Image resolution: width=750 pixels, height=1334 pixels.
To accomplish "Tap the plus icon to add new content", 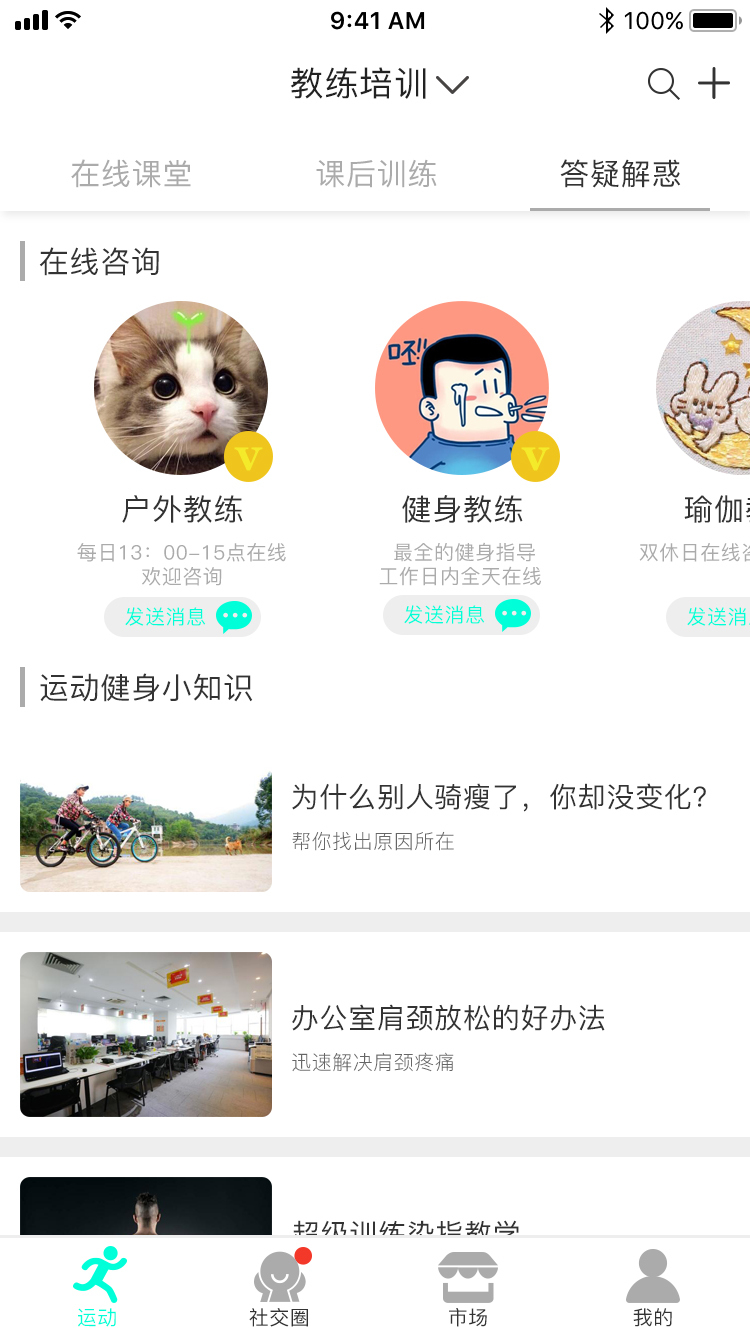I will [x=714, y=85].
